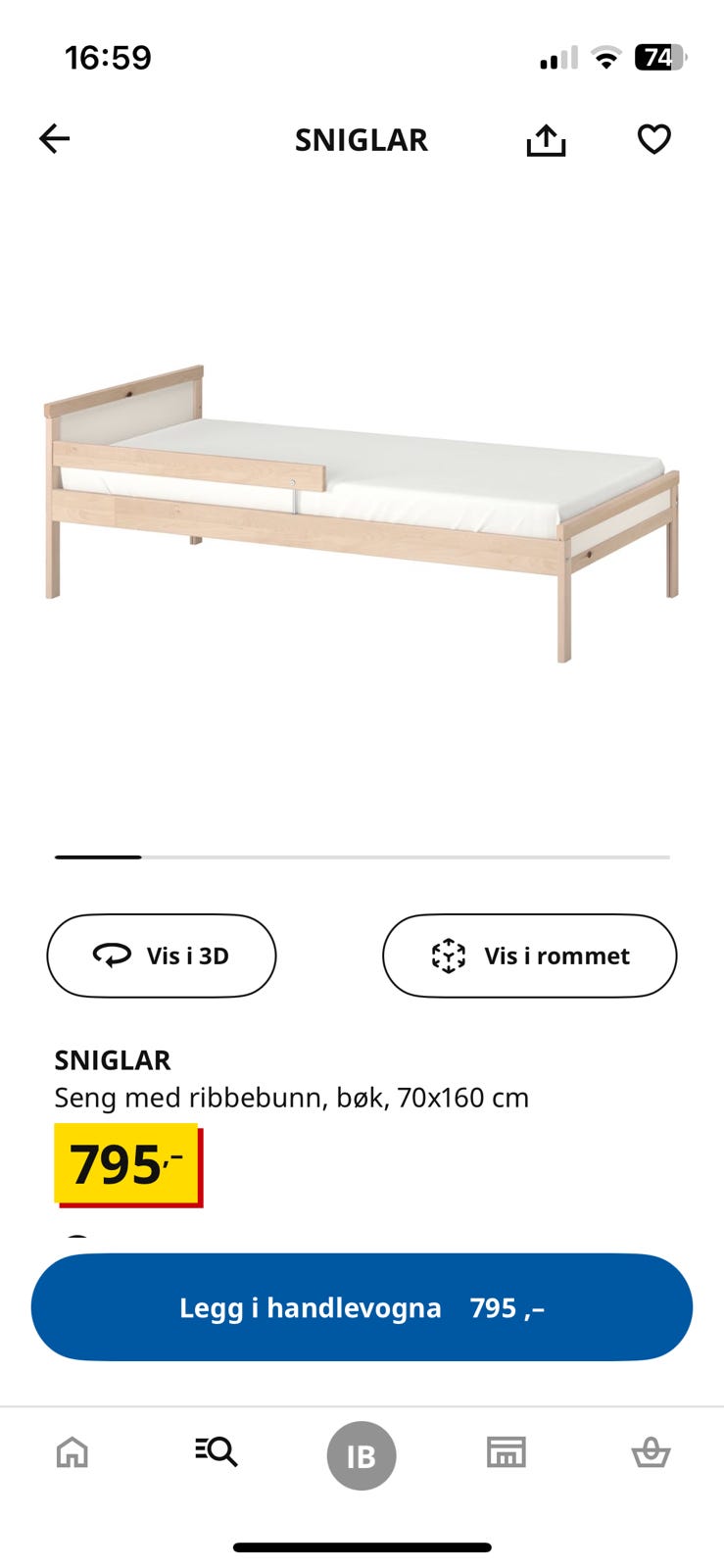Tap the back arrow to leave product page
The height and width of the screenshot is (1568, 724).
55,138
